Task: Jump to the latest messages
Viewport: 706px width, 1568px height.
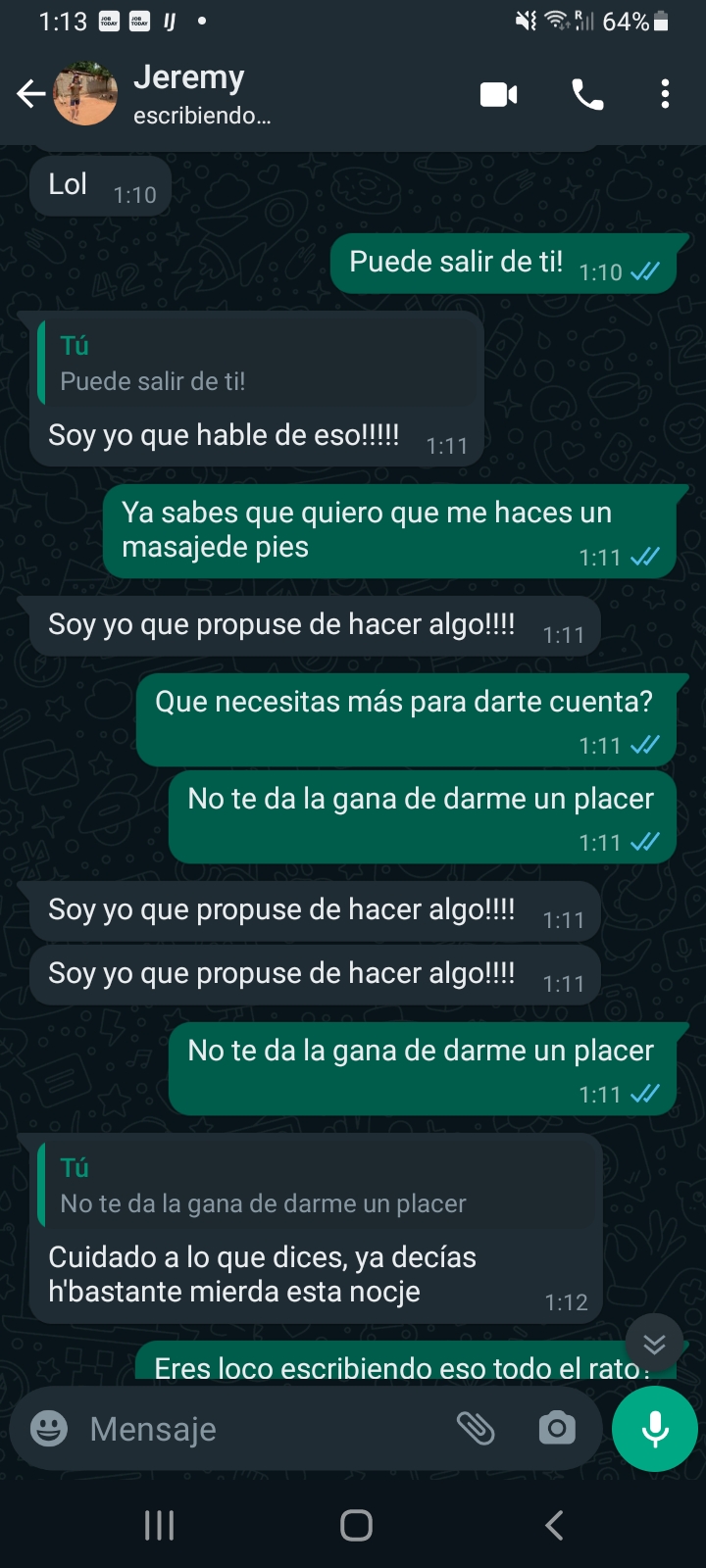Action: click(x=654, y=1344)
